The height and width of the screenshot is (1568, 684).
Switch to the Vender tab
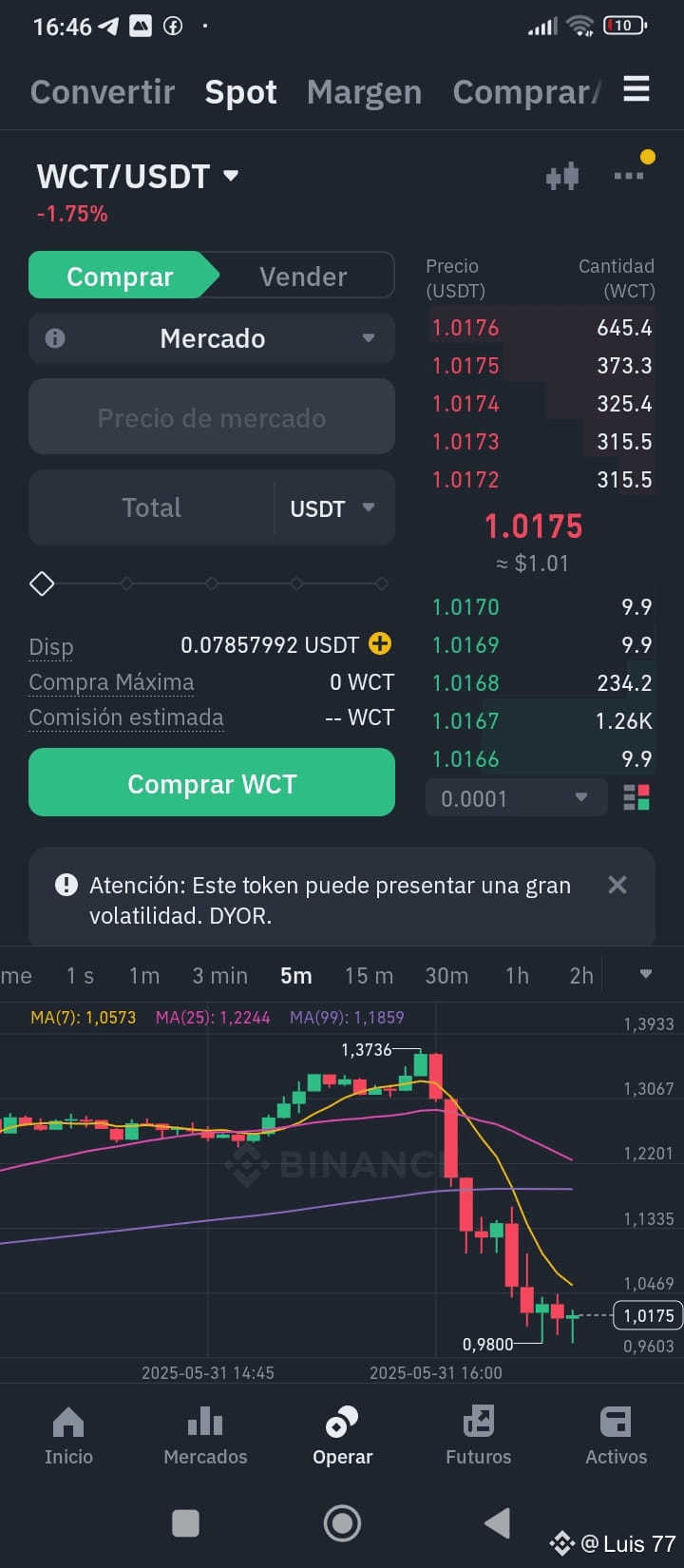302,276
